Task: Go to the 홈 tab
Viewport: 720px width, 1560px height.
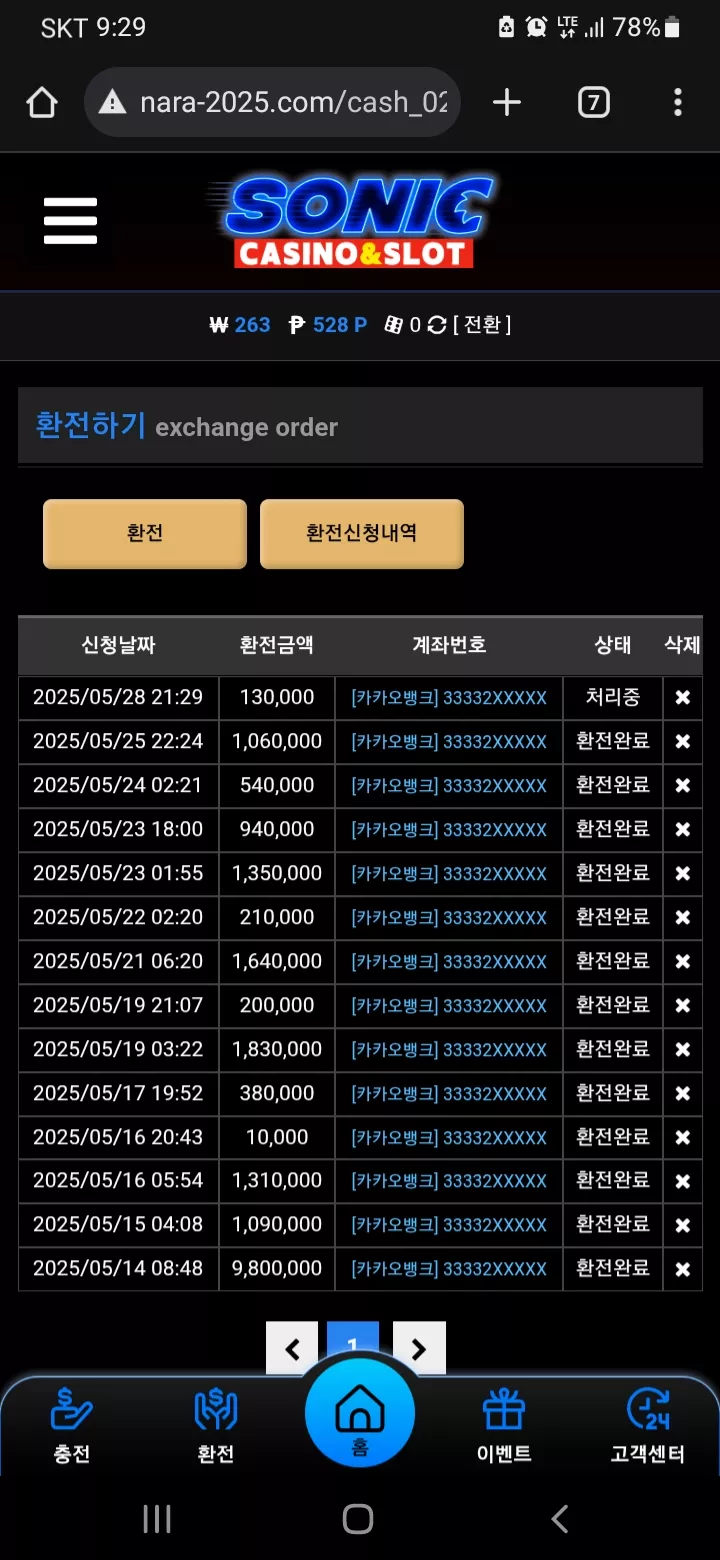Action: coord(360,1412)
